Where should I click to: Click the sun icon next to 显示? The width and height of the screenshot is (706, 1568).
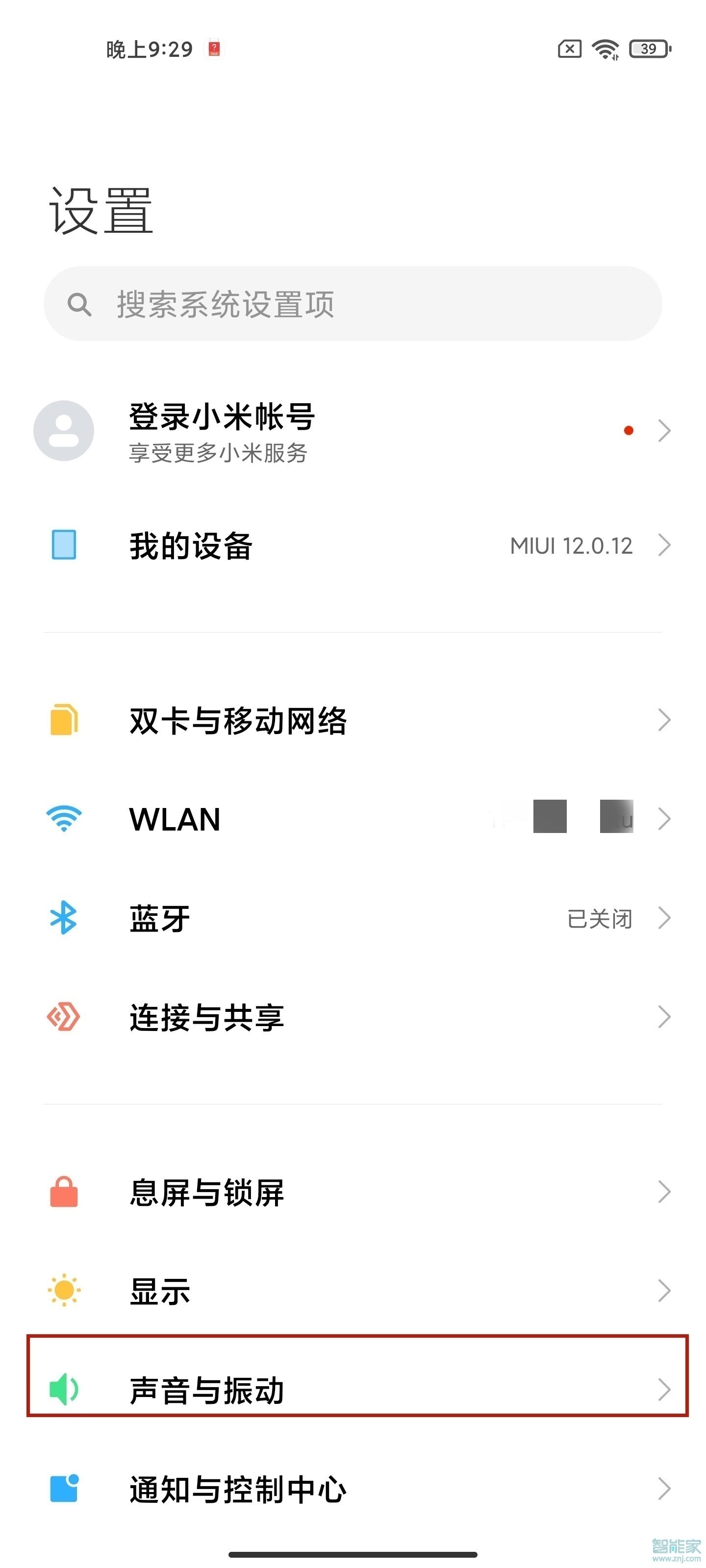pos(63,1291)
